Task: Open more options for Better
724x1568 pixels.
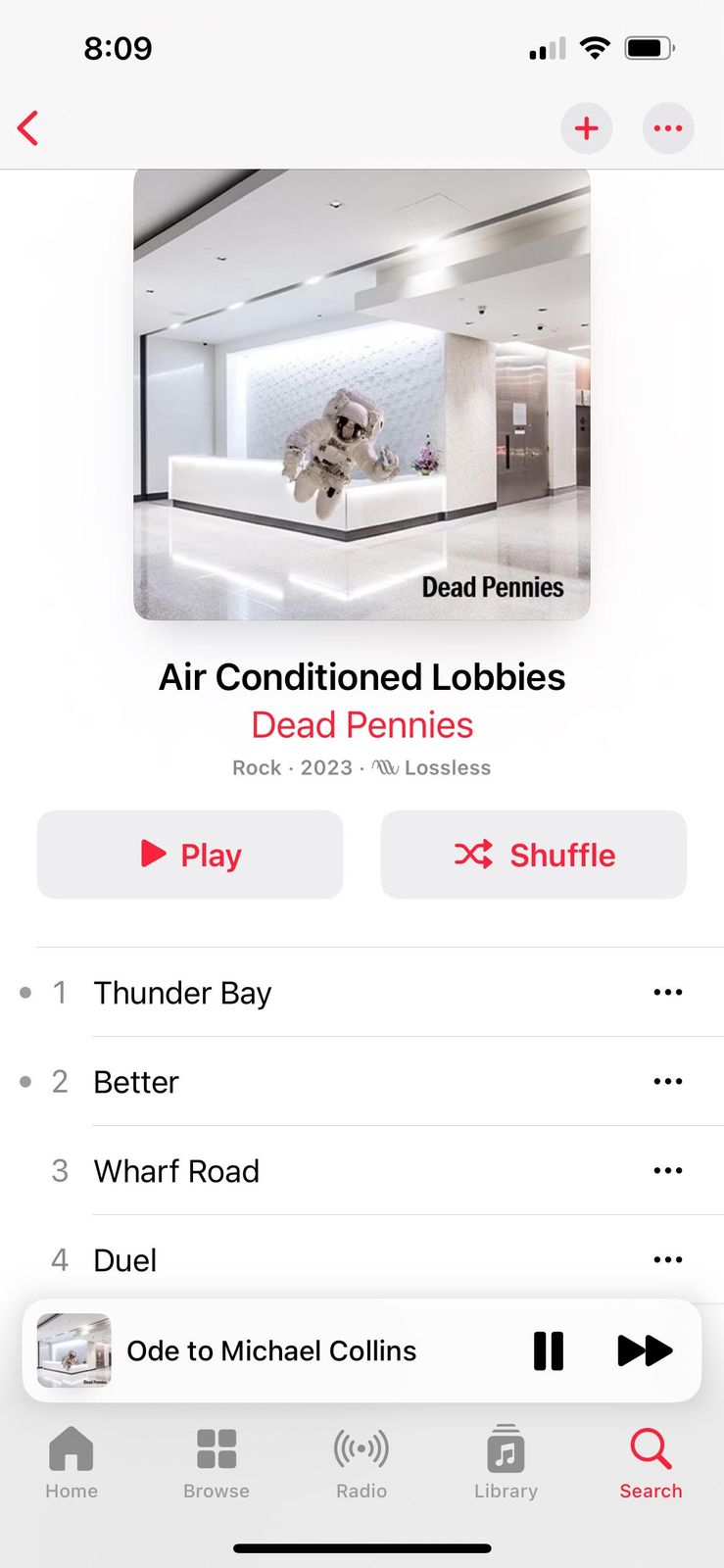Action: pos(667,1082)
